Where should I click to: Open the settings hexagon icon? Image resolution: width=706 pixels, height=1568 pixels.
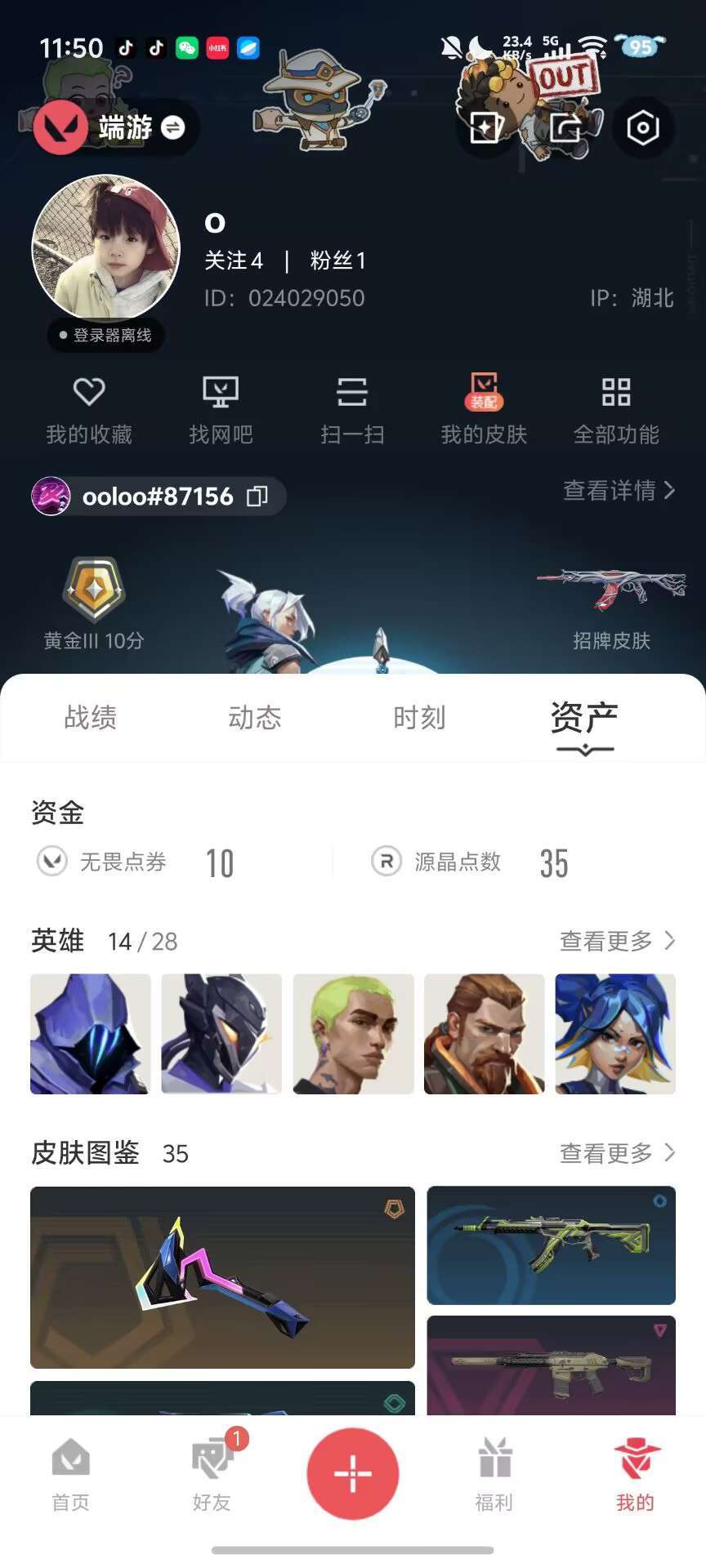642,128
